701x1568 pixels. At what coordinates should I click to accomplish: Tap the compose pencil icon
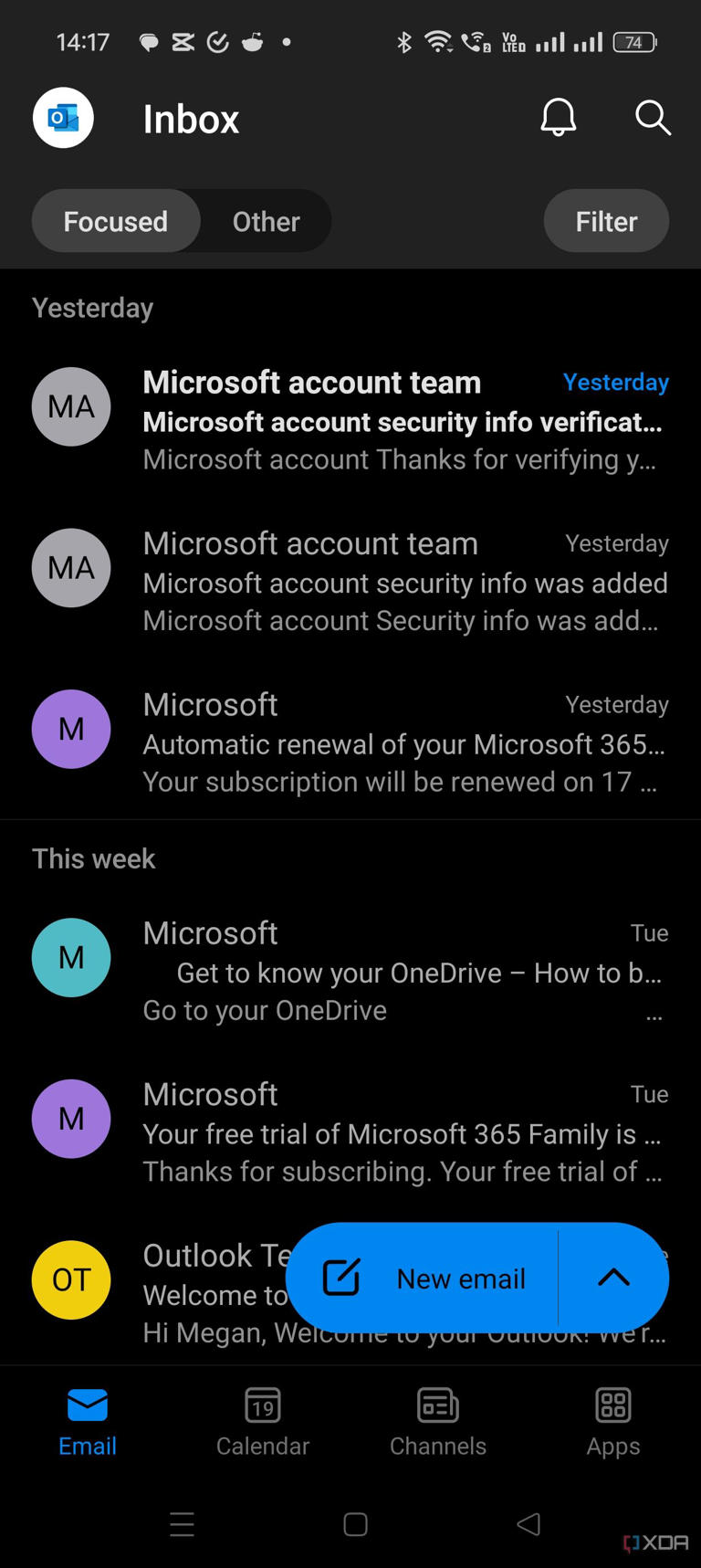(340, 1278)
